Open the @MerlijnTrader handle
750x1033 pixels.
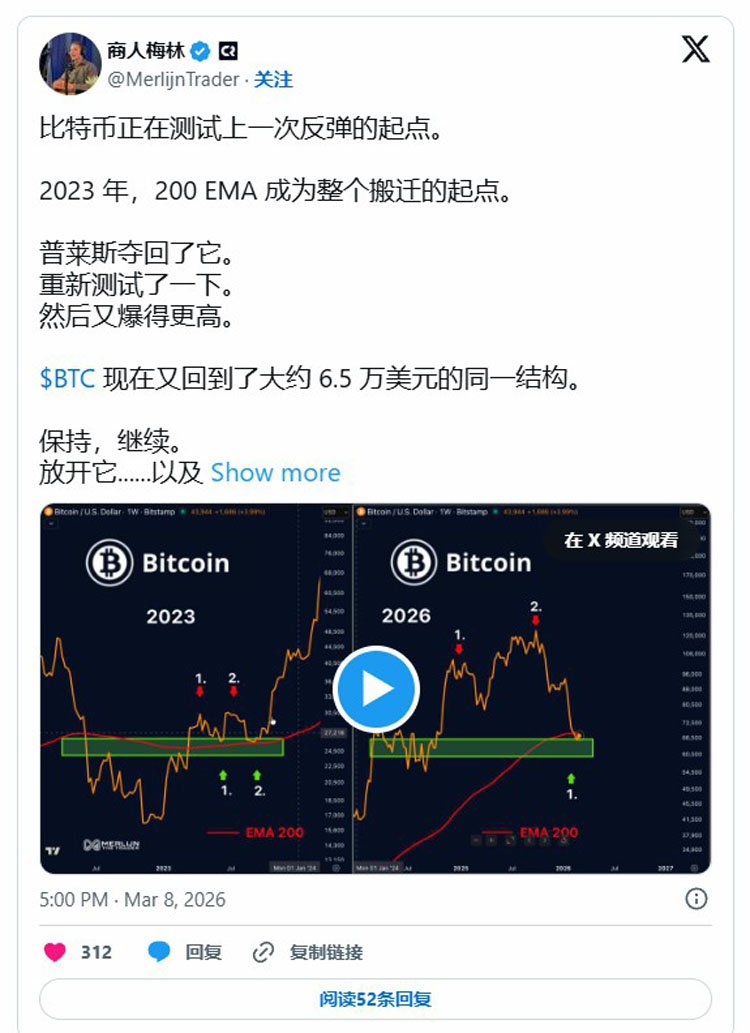coord(174,79)
